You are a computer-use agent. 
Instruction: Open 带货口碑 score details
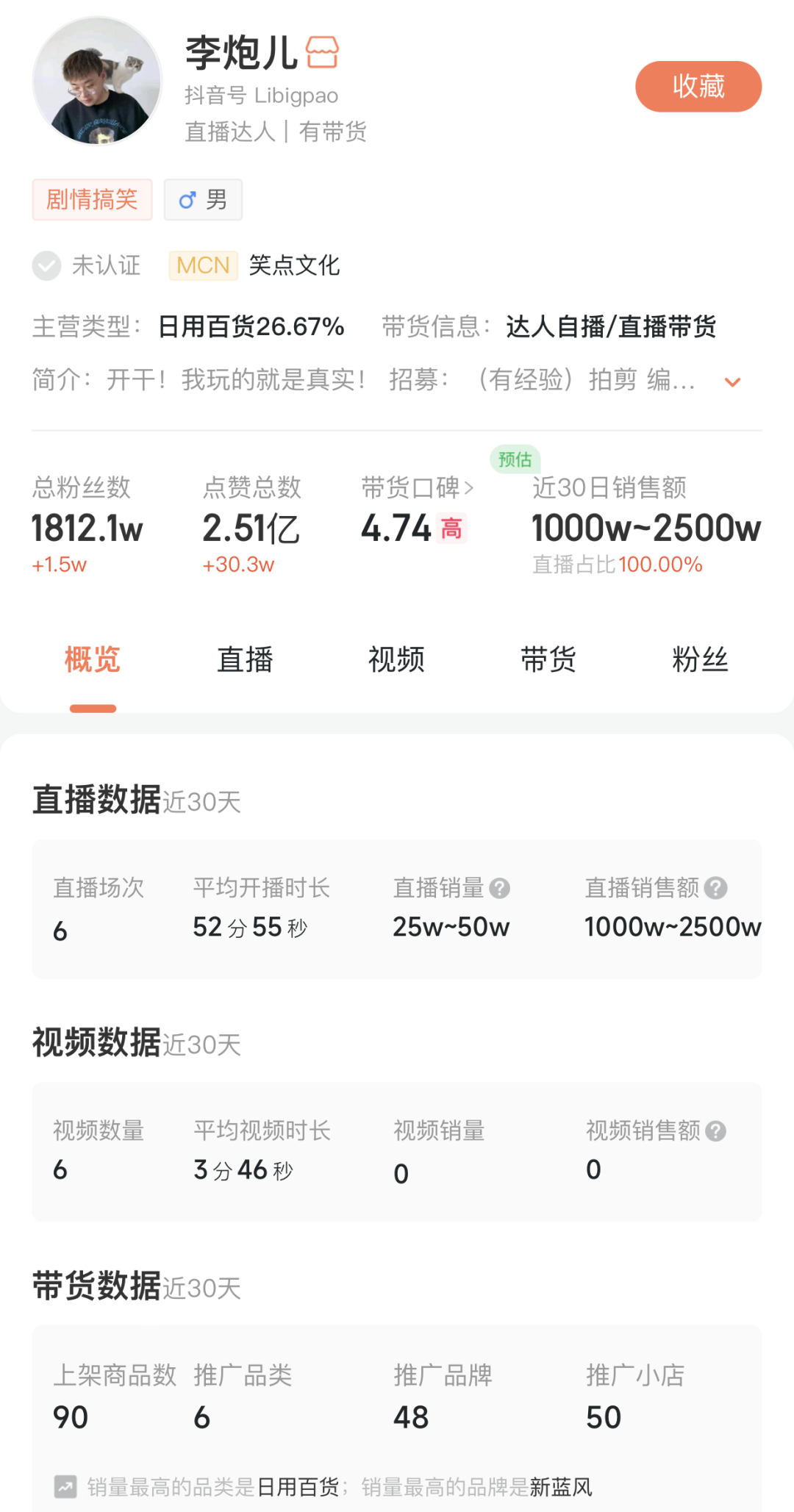(417, 487)
